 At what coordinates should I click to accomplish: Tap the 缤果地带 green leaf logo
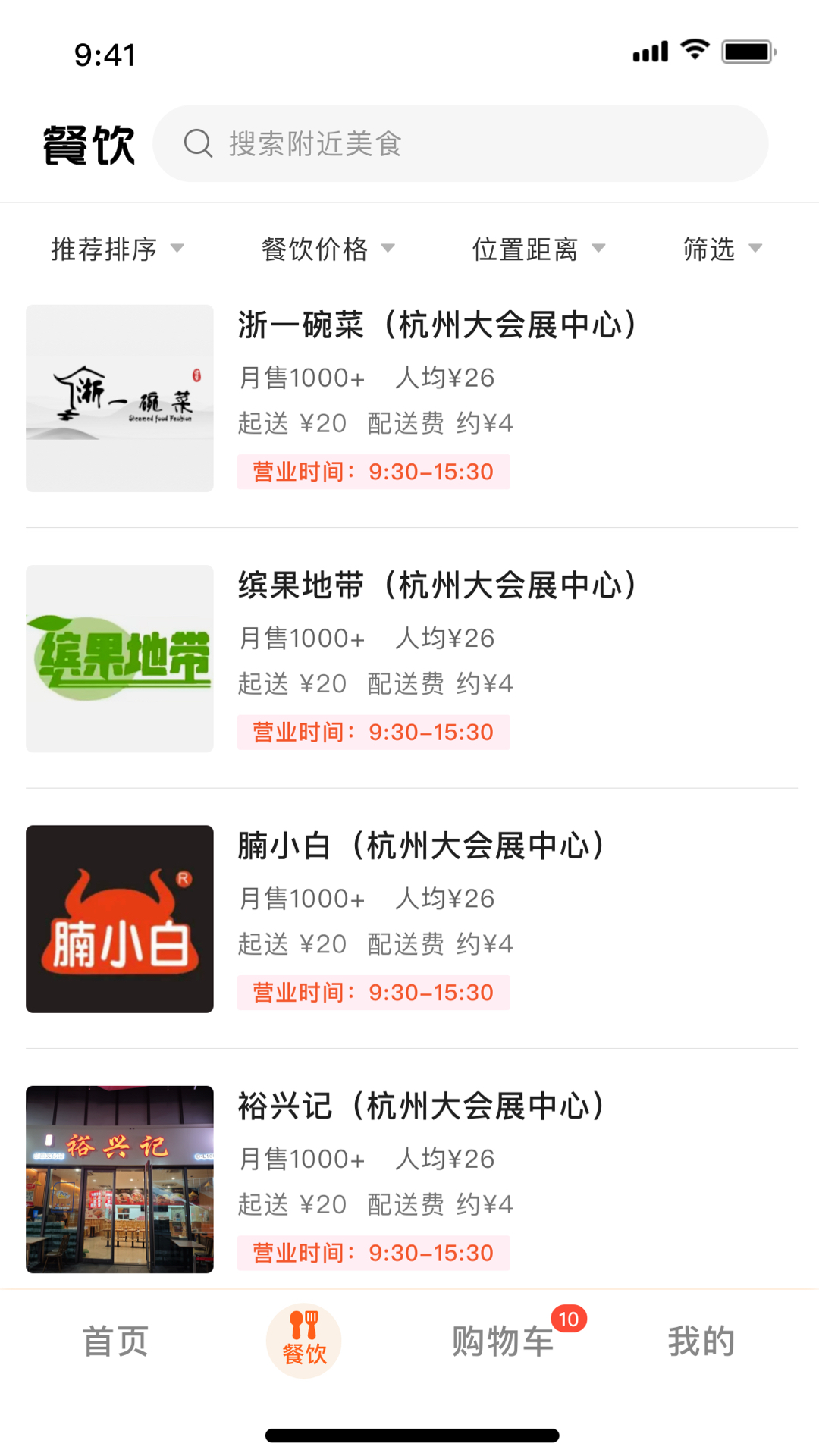tap(119, 658)
